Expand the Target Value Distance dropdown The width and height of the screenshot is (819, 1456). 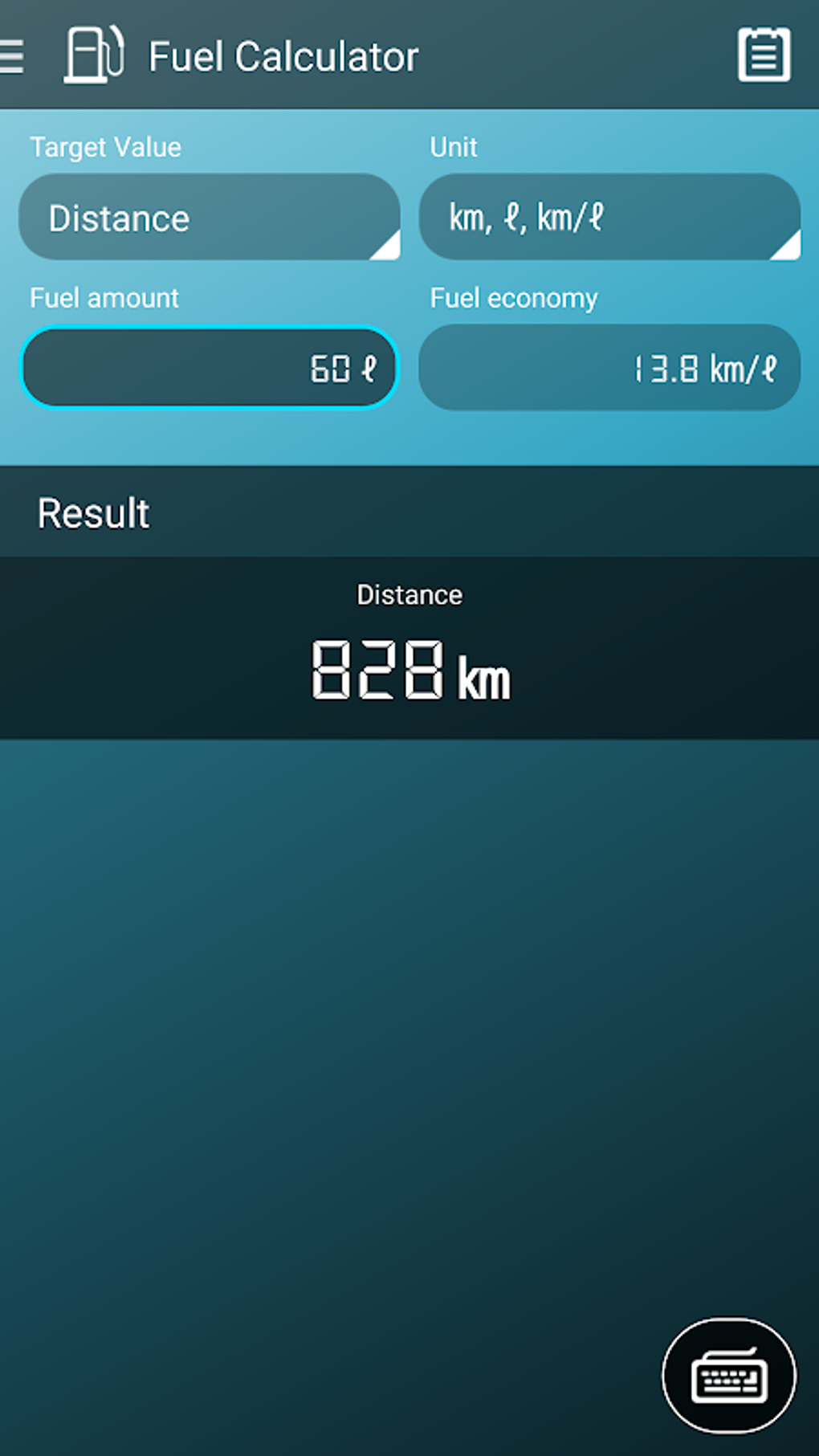coord(209,217)
